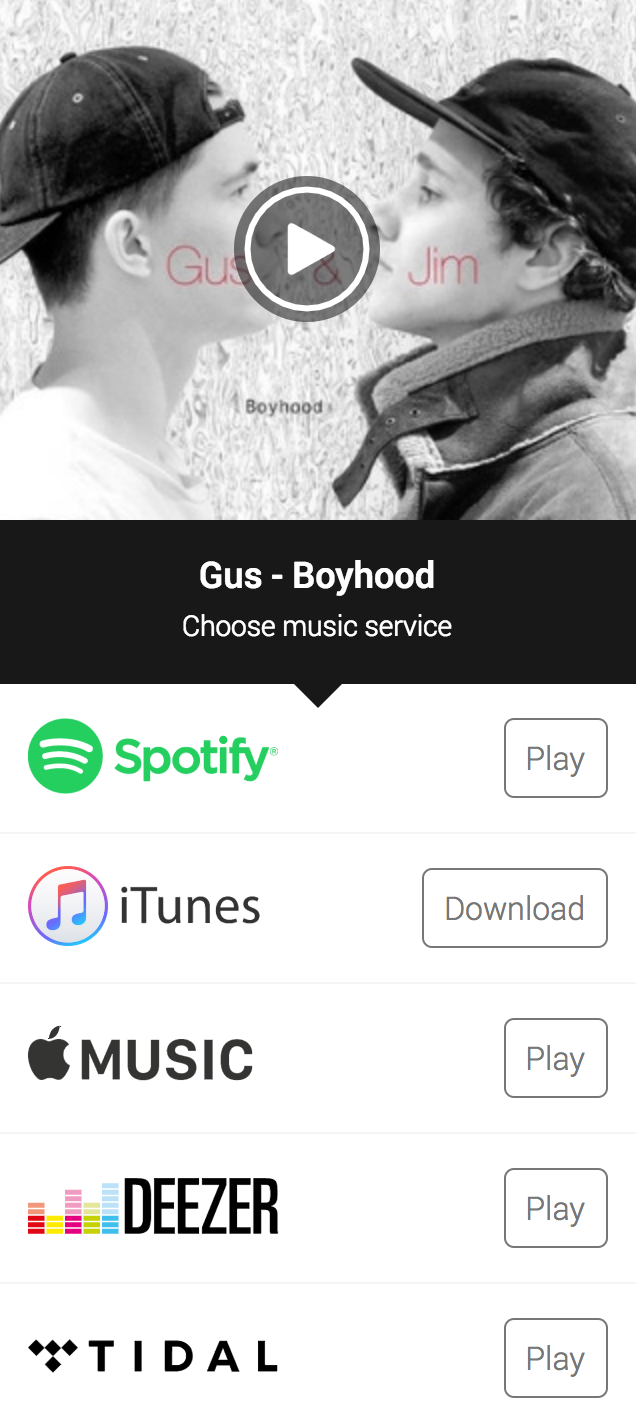
Task: Tap Play next to Apple Music
Action: coord(555,1058)
